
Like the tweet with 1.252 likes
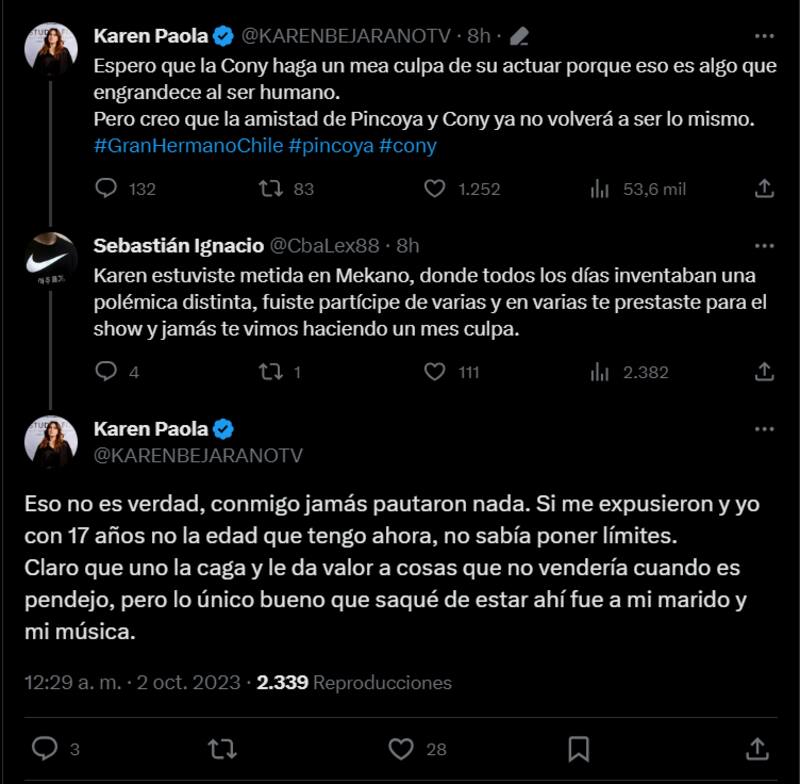434,188
